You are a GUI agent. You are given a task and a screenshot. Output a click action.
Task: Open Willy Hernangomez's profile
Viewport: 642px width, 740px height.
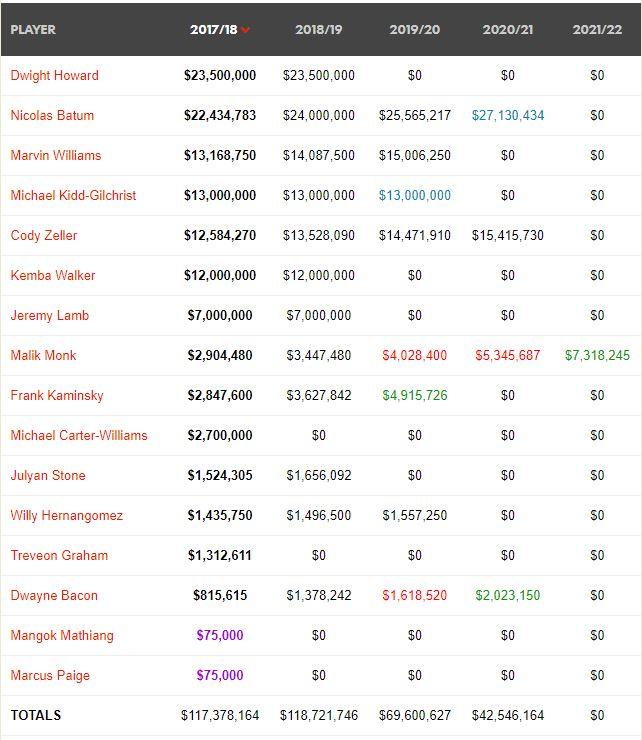click(67, 515)
